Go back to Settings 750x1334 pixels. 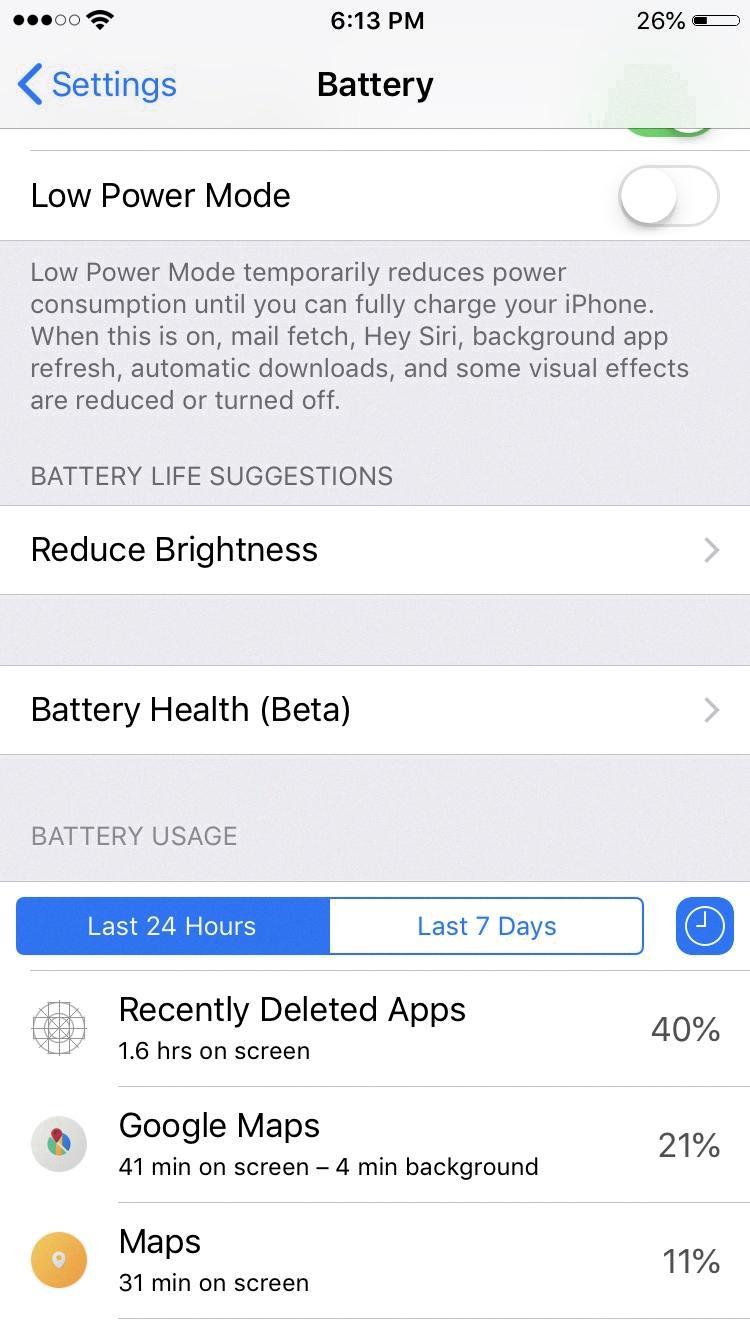click(97, 85)
